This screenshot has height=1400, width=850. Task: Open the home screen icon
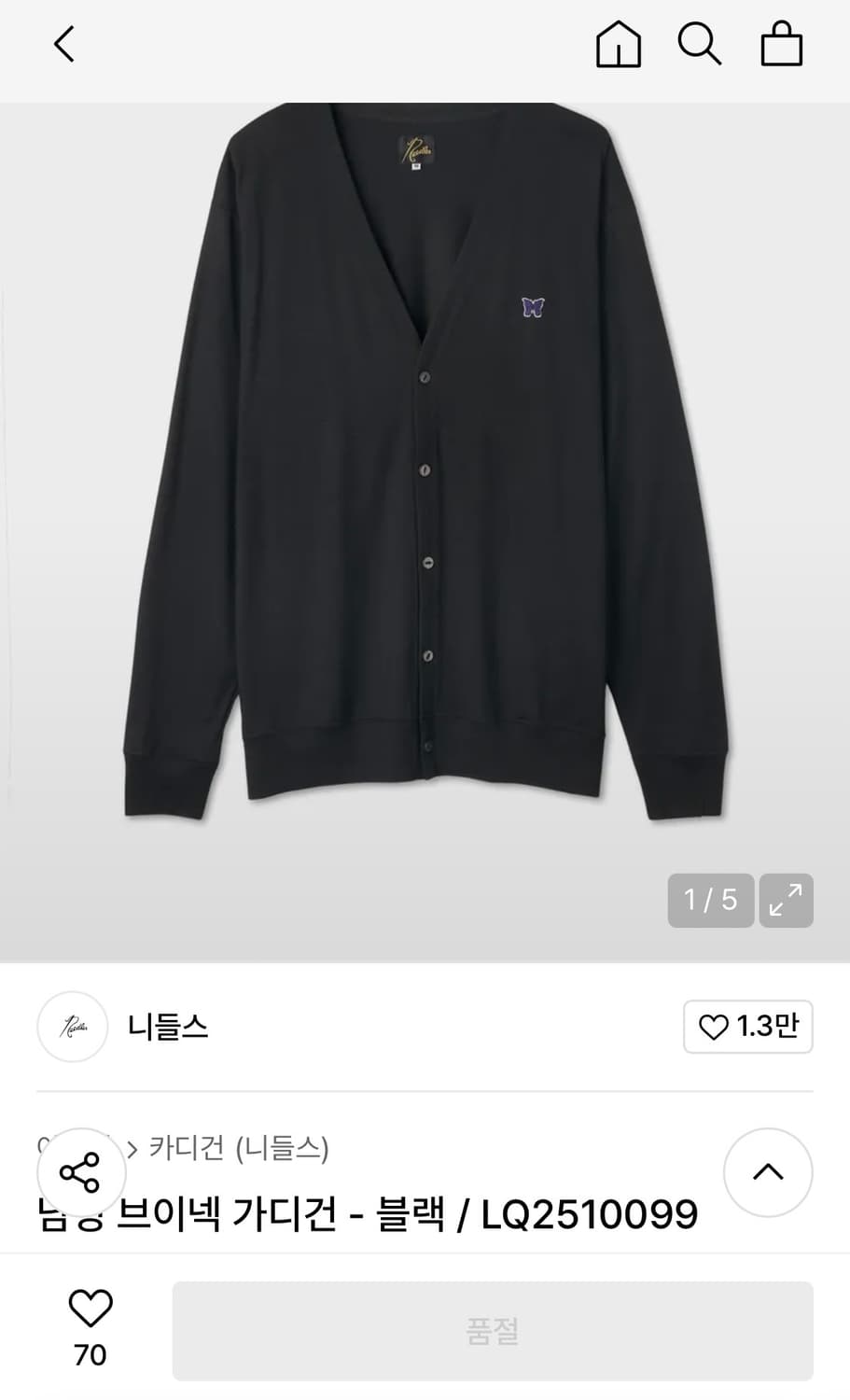(x=619, y=44)
